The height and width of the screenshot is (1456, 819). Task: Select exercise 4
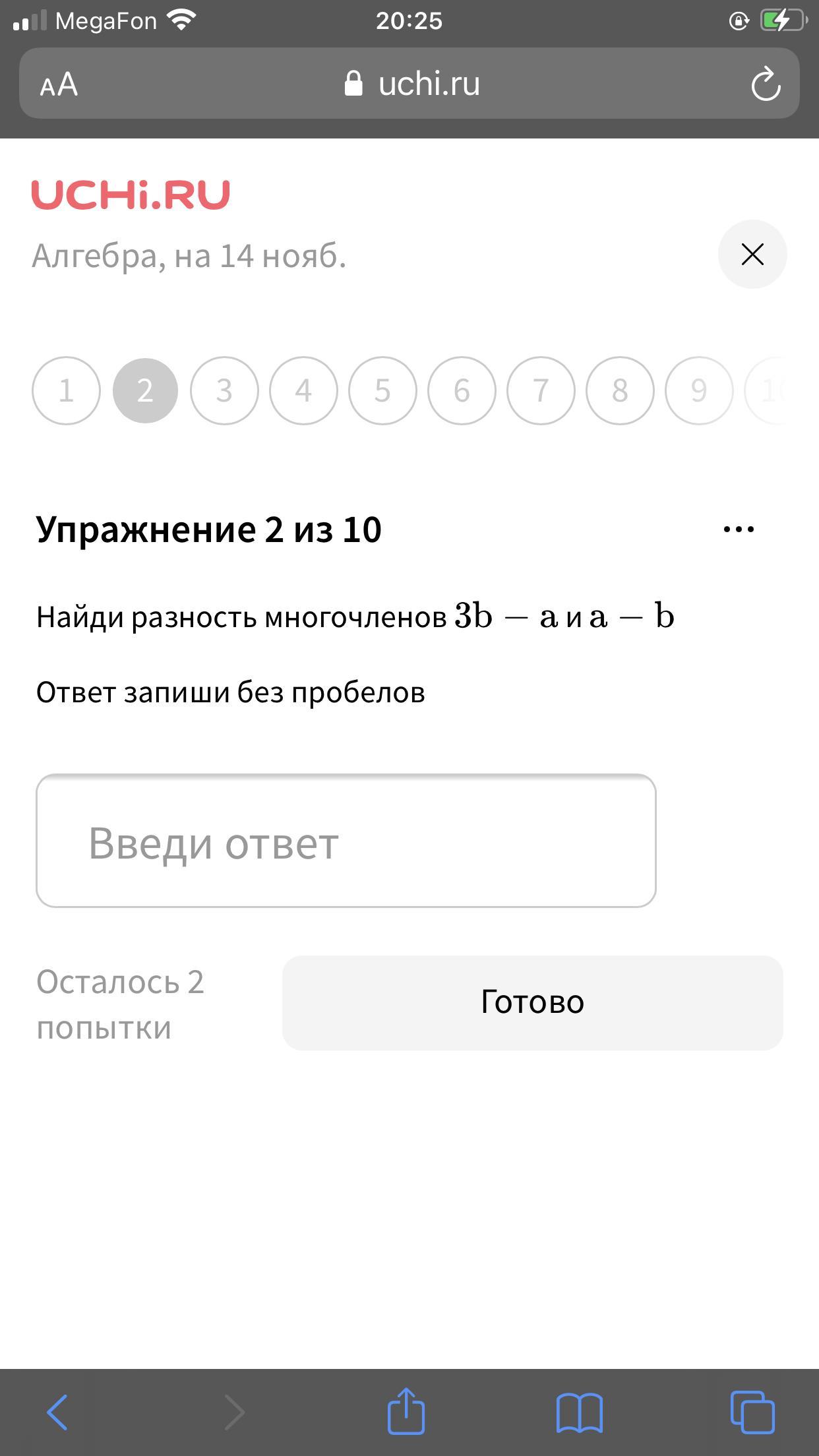pyautogui.click(x=303, y=390)
